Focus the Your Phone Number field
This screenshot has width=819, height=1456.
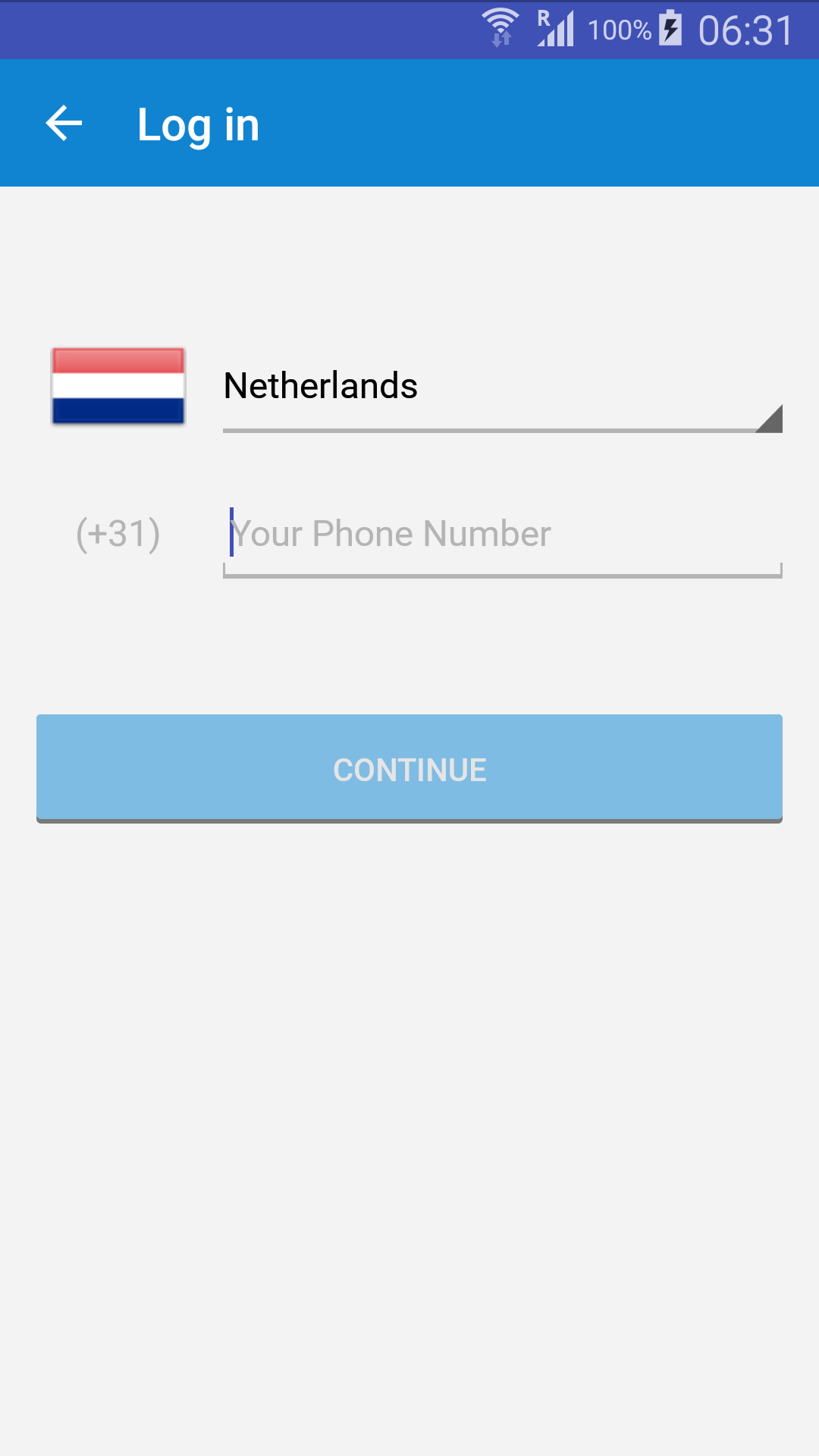(x=502, y=534)
